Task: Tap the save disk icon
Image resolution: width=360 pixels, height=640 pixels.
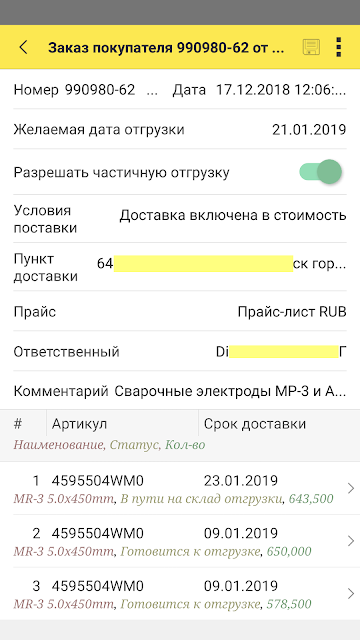Action: 311,47
